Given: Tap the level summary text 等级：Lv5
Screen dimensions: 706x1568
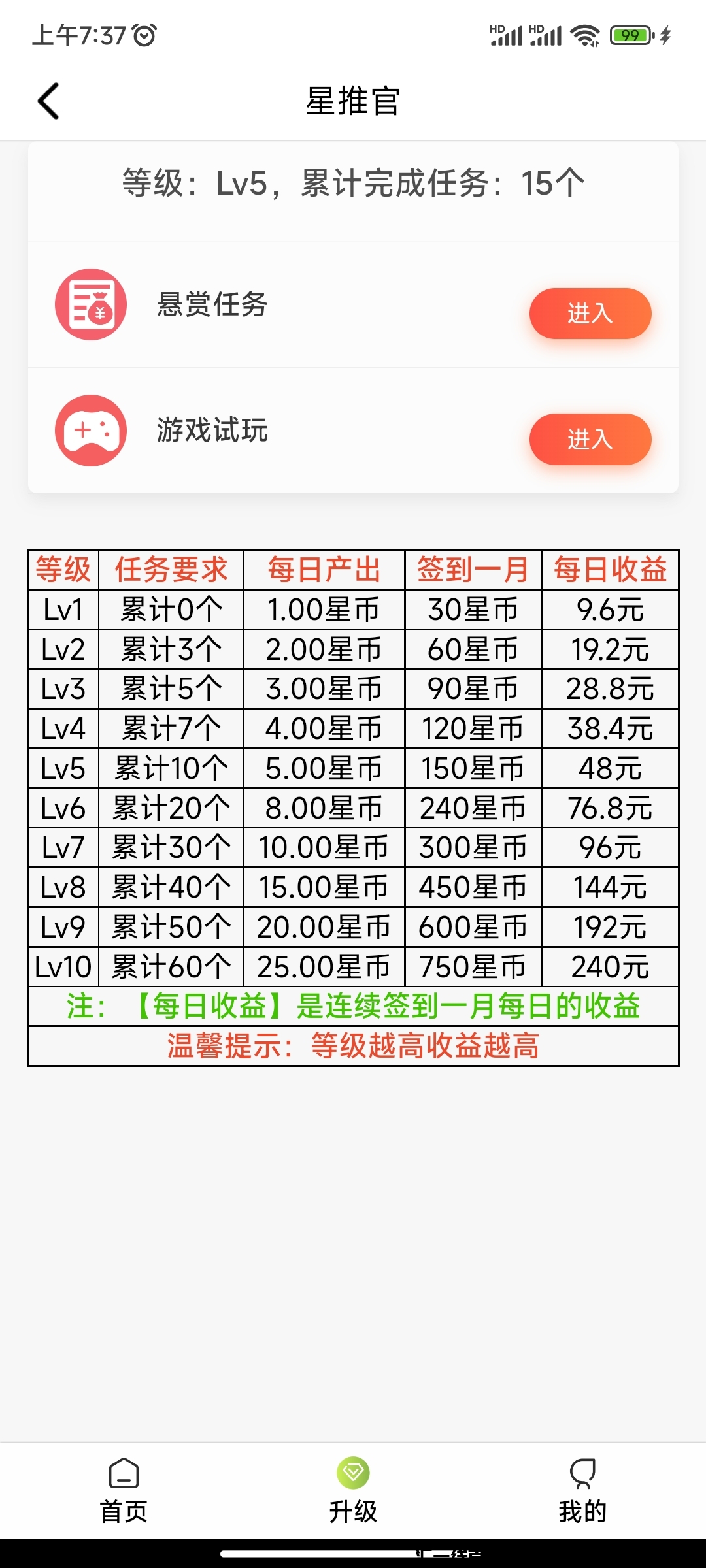Looking at the screenshot, I should 353,184.
